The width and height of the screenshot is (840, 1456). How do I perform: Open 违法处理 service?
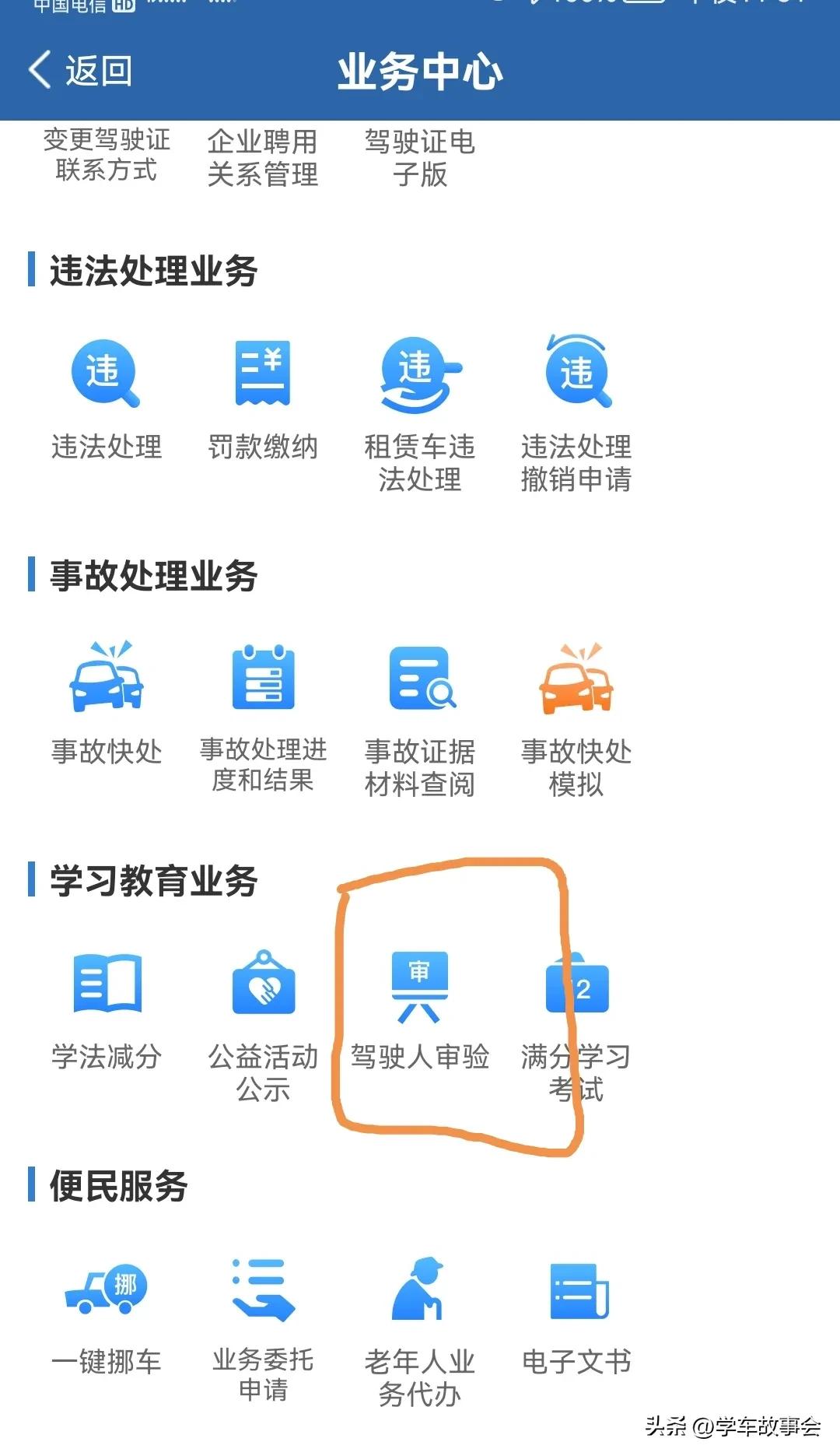click(x=107, y=398)
